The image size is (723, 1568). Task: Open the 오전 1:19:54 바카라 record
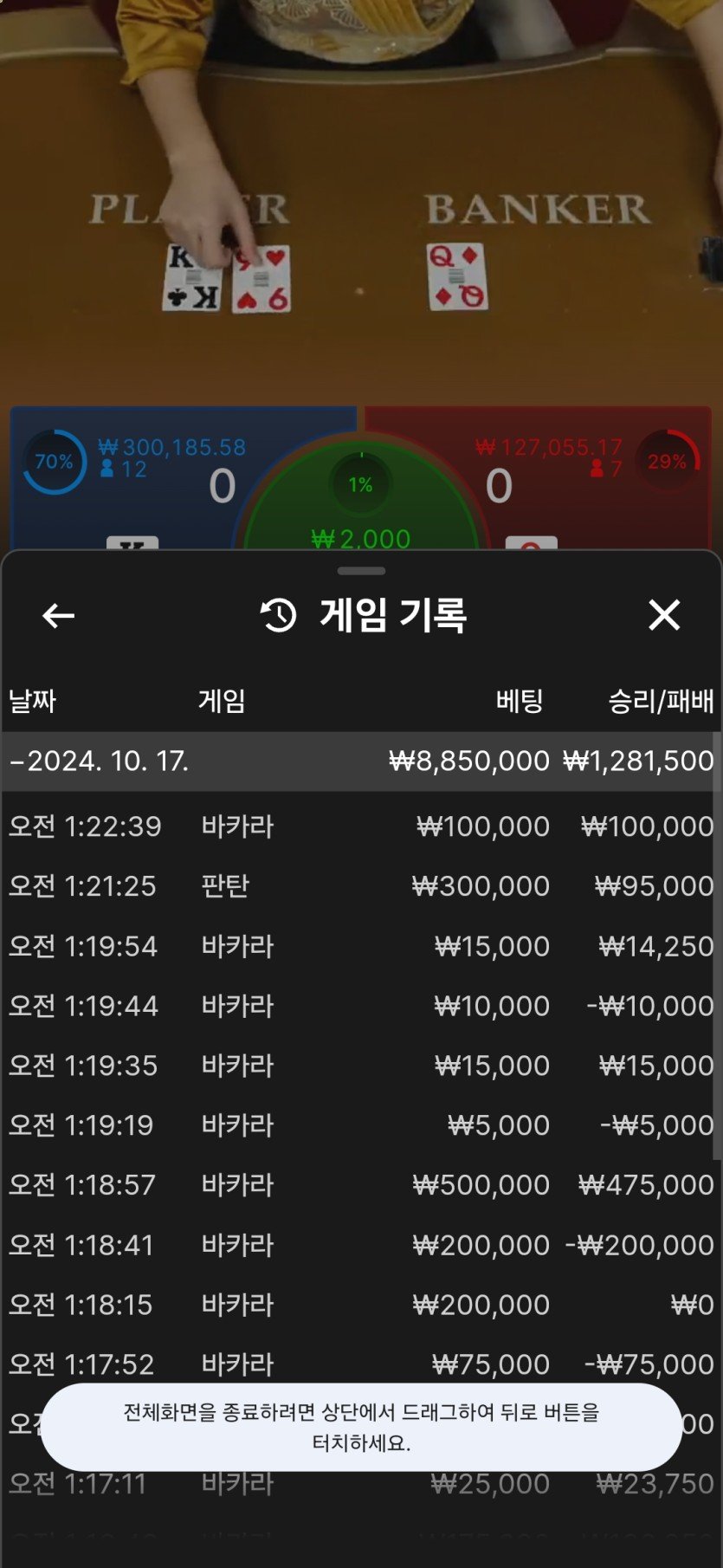pyautogui.click(x=360, y=946)
